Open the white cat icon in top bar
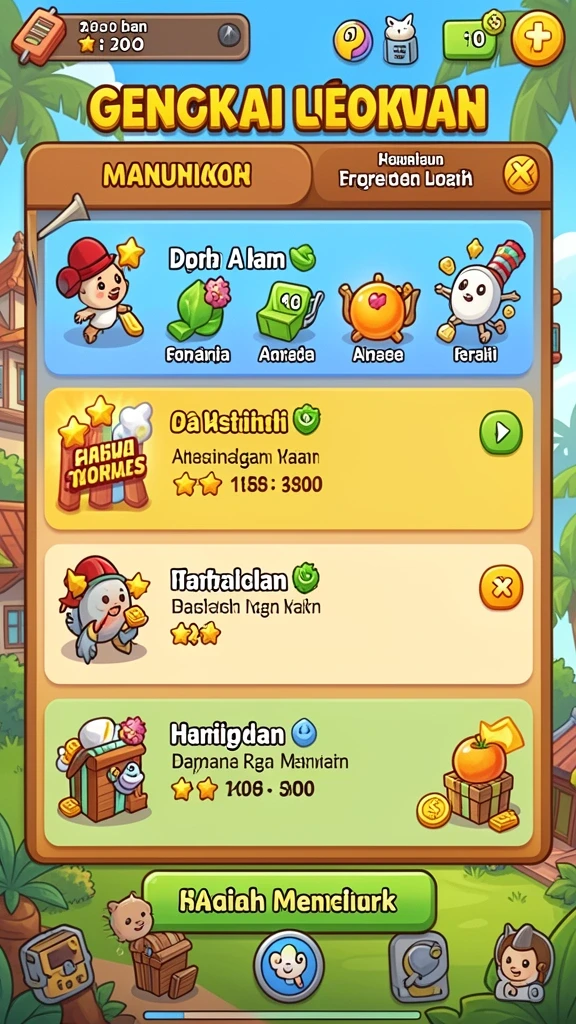 tap(399, 39)
